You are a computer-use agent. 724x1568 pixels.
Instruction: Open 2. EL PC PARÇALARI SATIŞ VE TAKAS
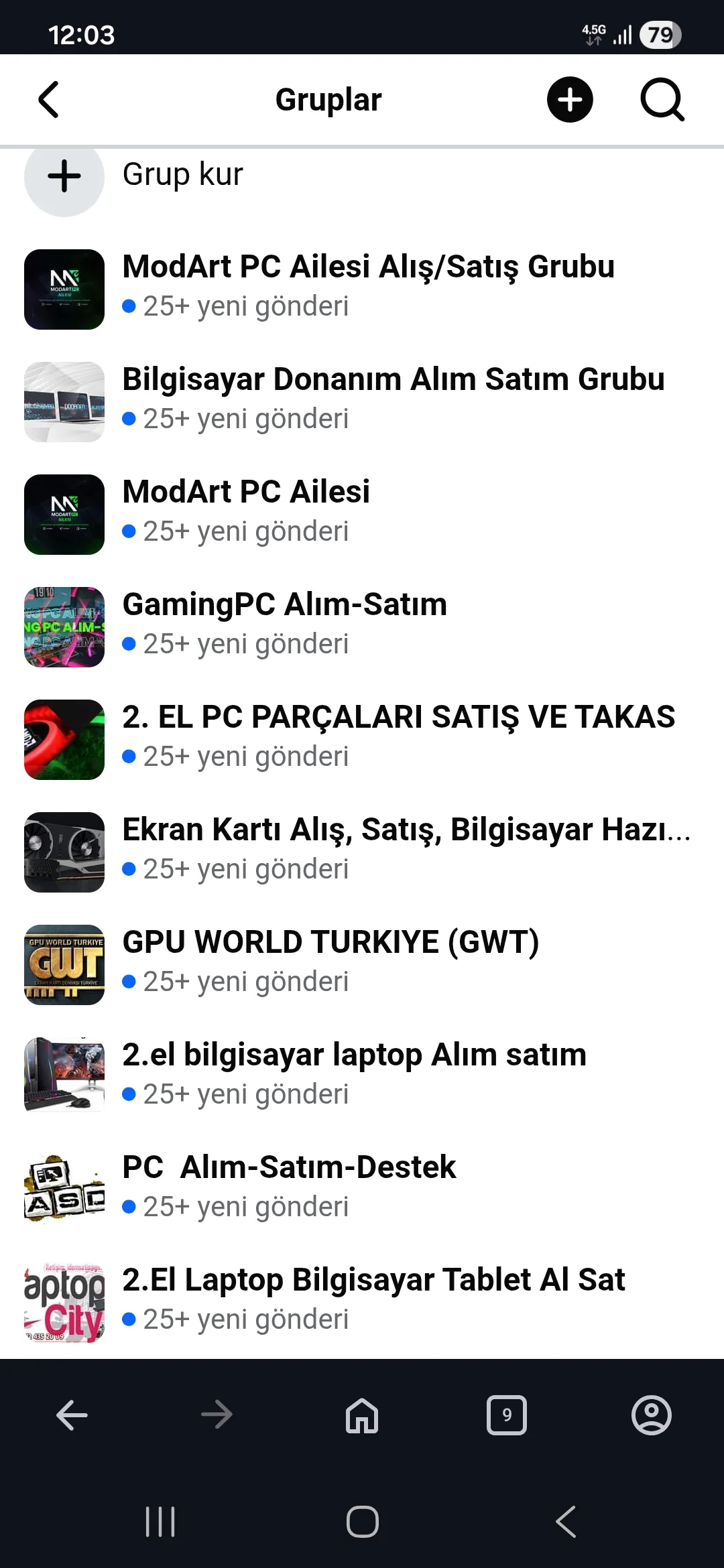398,717
